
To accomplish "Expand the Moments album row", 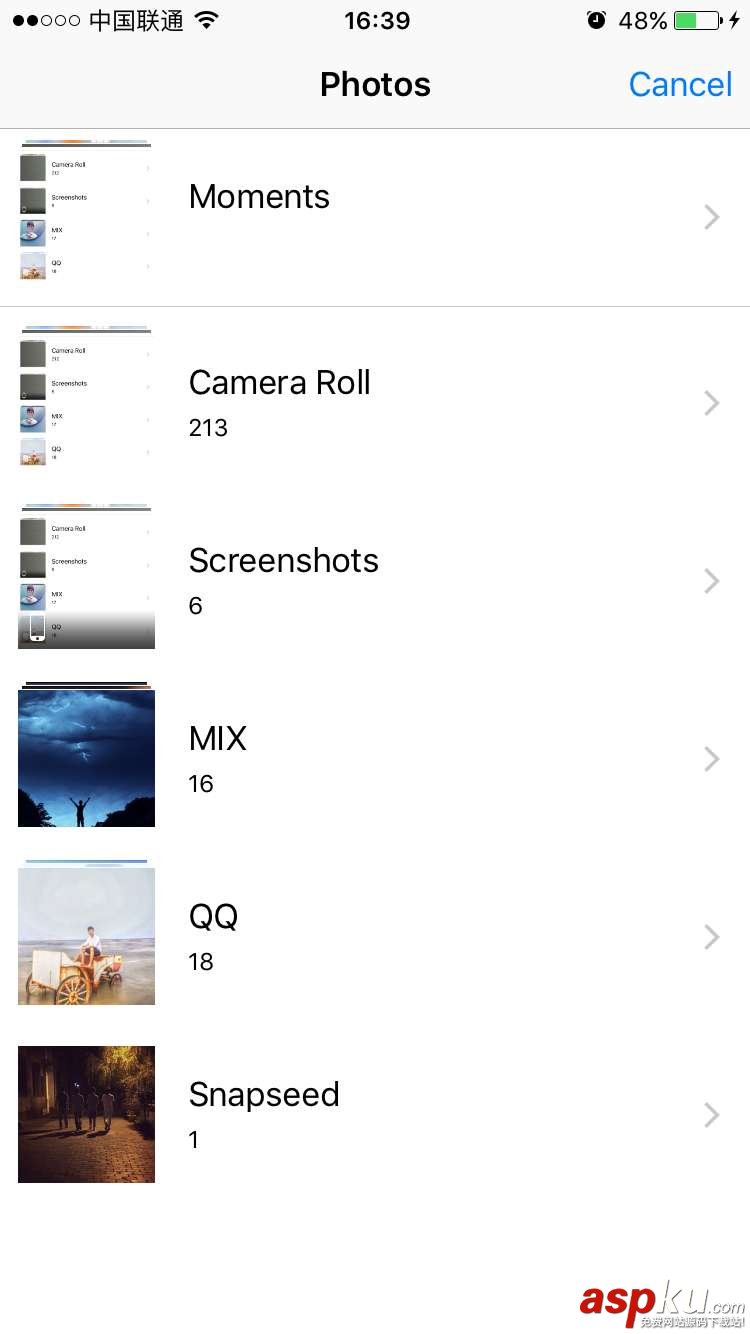I will (711, 217).
